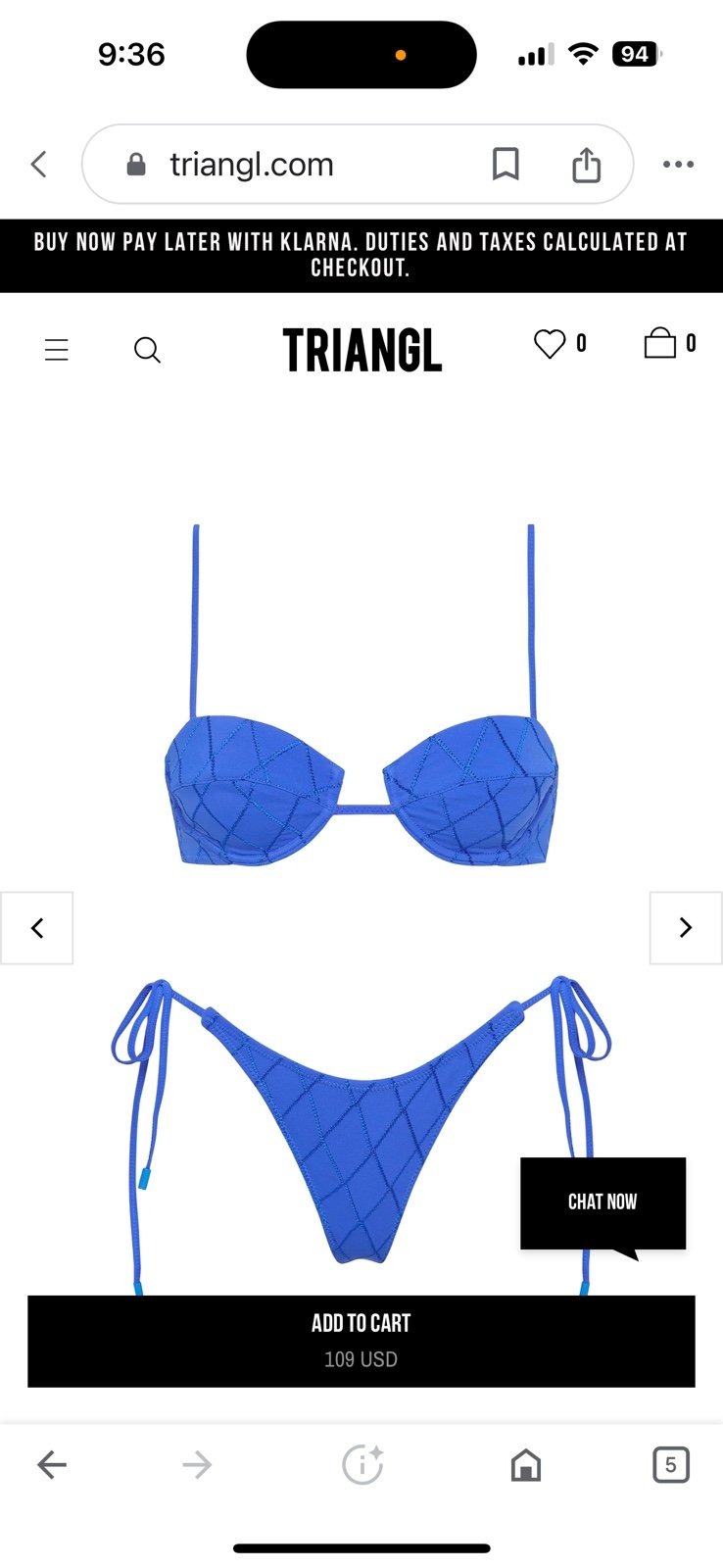
Task: Go back with the bottom toolbar arrow
Action: [x=52, y=1465]
